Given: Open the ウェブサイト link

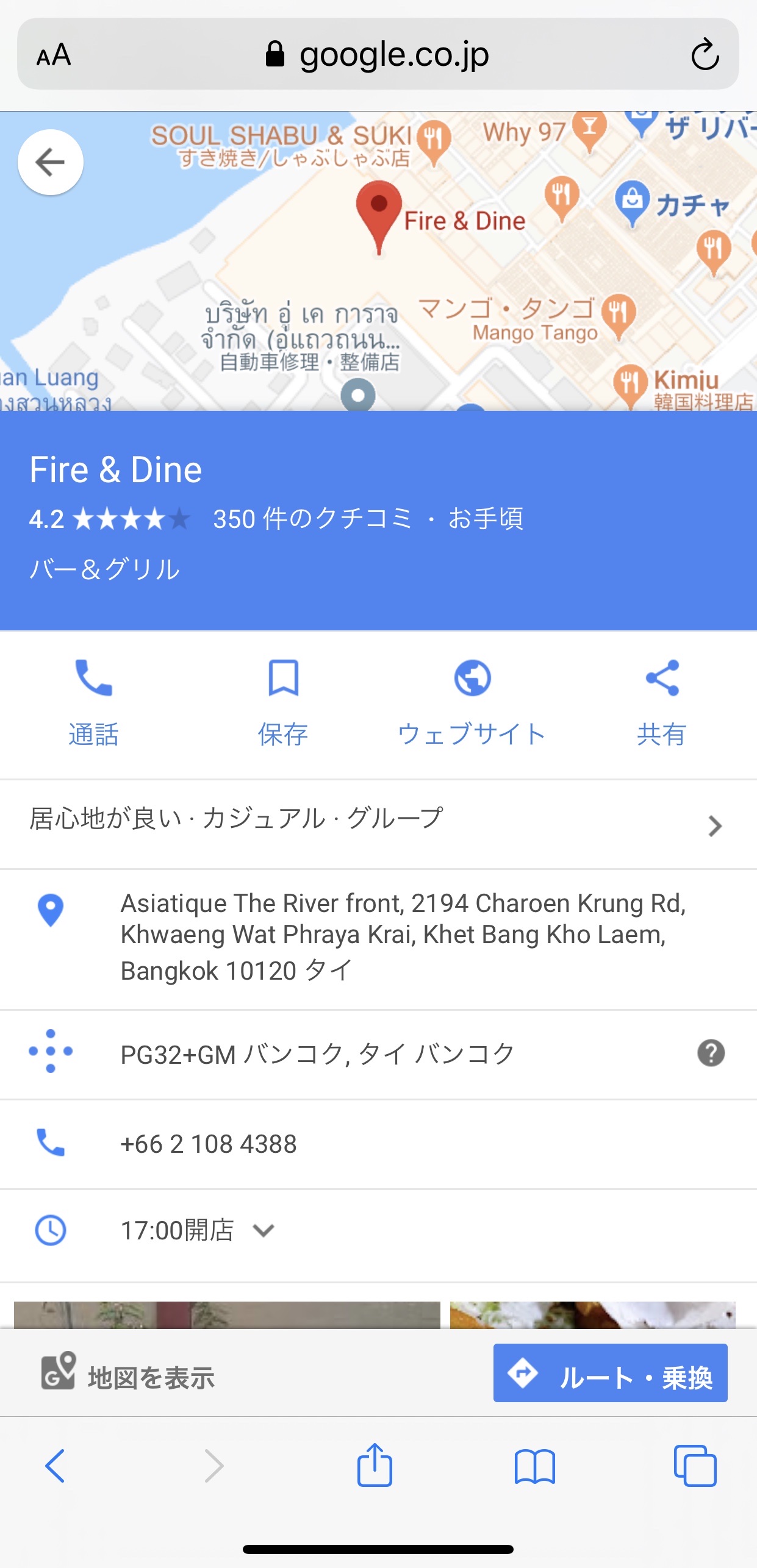Looking at the screenshot, I should click(x=472, y=702).
